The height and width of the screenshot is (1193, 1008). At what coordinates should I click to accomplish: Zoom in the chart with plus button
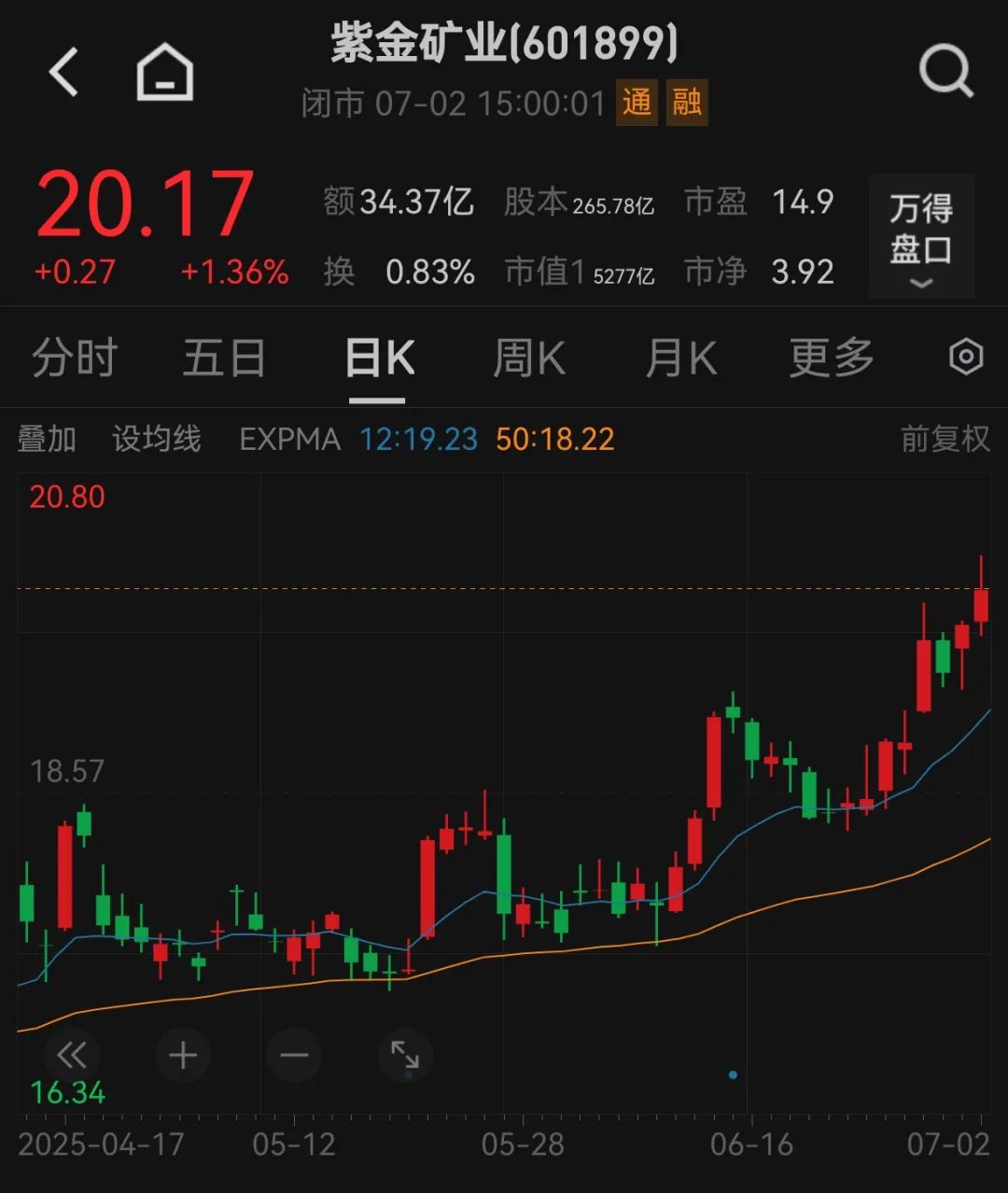pos(183,1056)
